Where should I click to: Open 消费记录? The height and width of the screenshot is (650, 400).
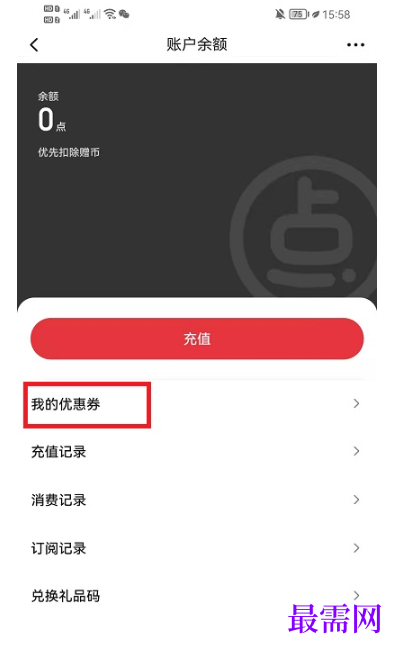(x=197, y=500)
